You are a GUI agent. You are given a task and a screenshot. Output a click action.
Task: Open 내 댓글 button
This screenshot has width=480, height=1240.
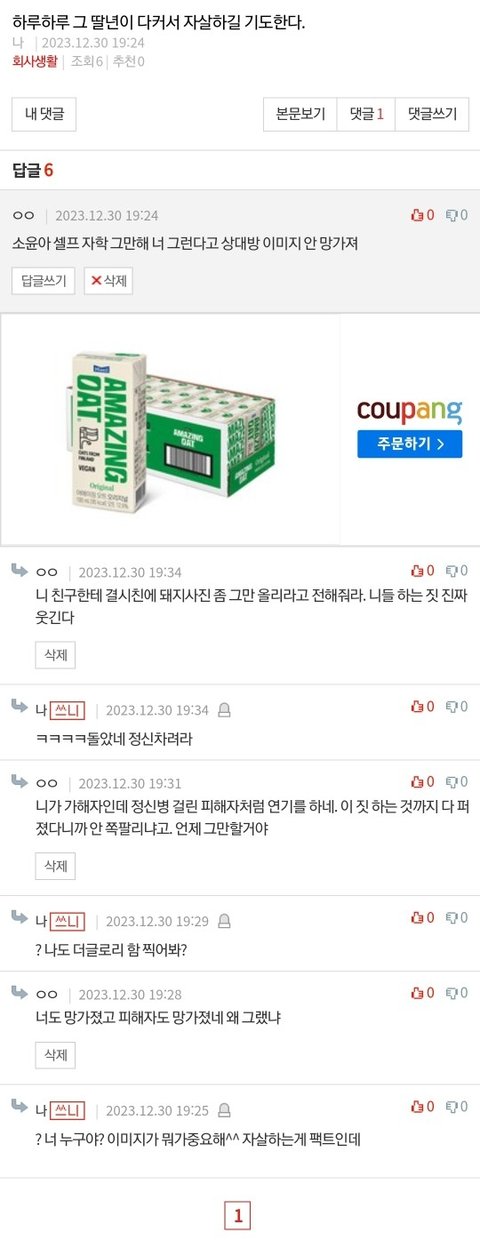44,114
